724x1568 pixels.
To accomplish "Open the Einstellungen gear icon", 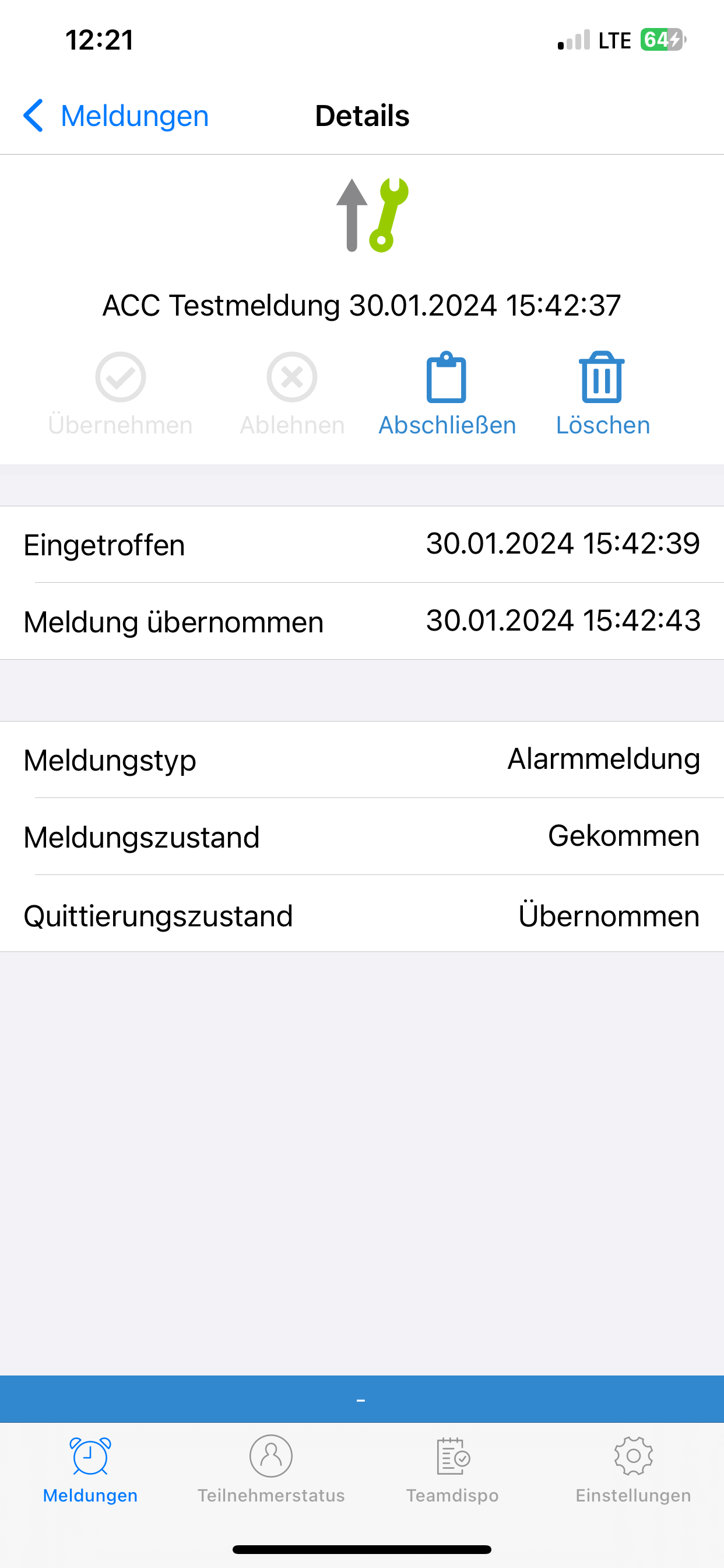I will (x=632, y=1457).
